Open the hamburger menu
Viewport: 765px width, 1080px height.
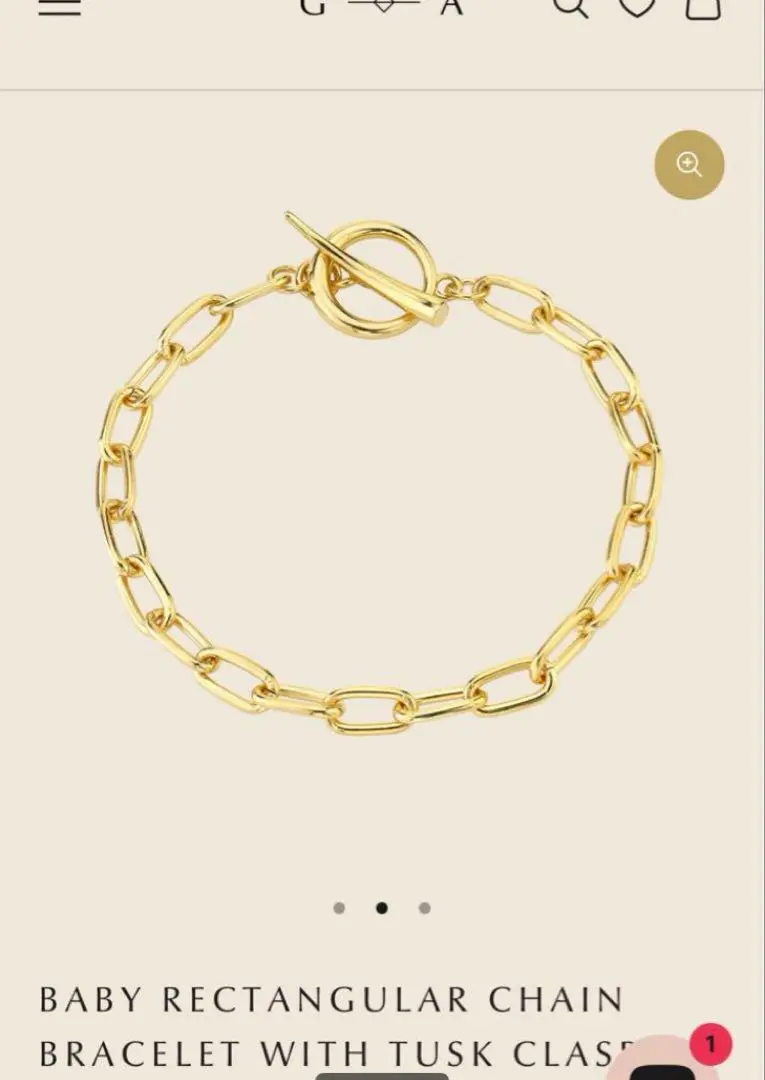coord(59,6)
